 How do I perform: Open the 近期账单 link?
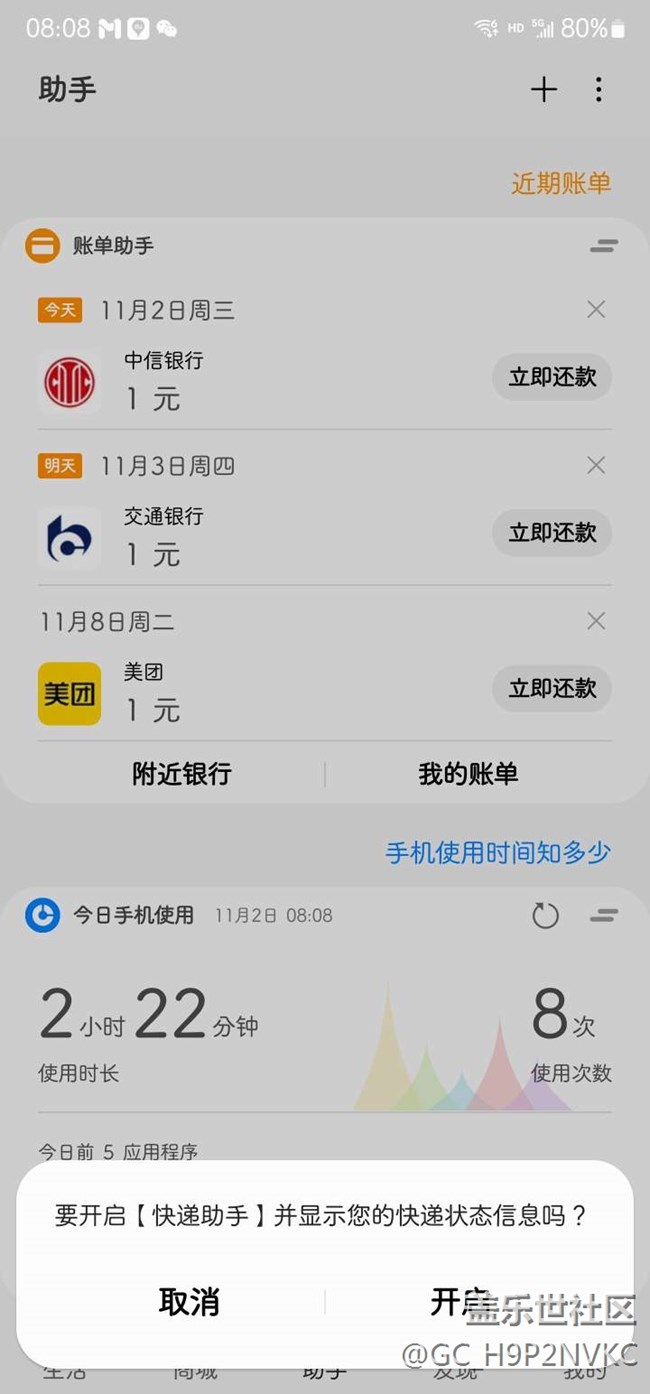coord(560,183)
